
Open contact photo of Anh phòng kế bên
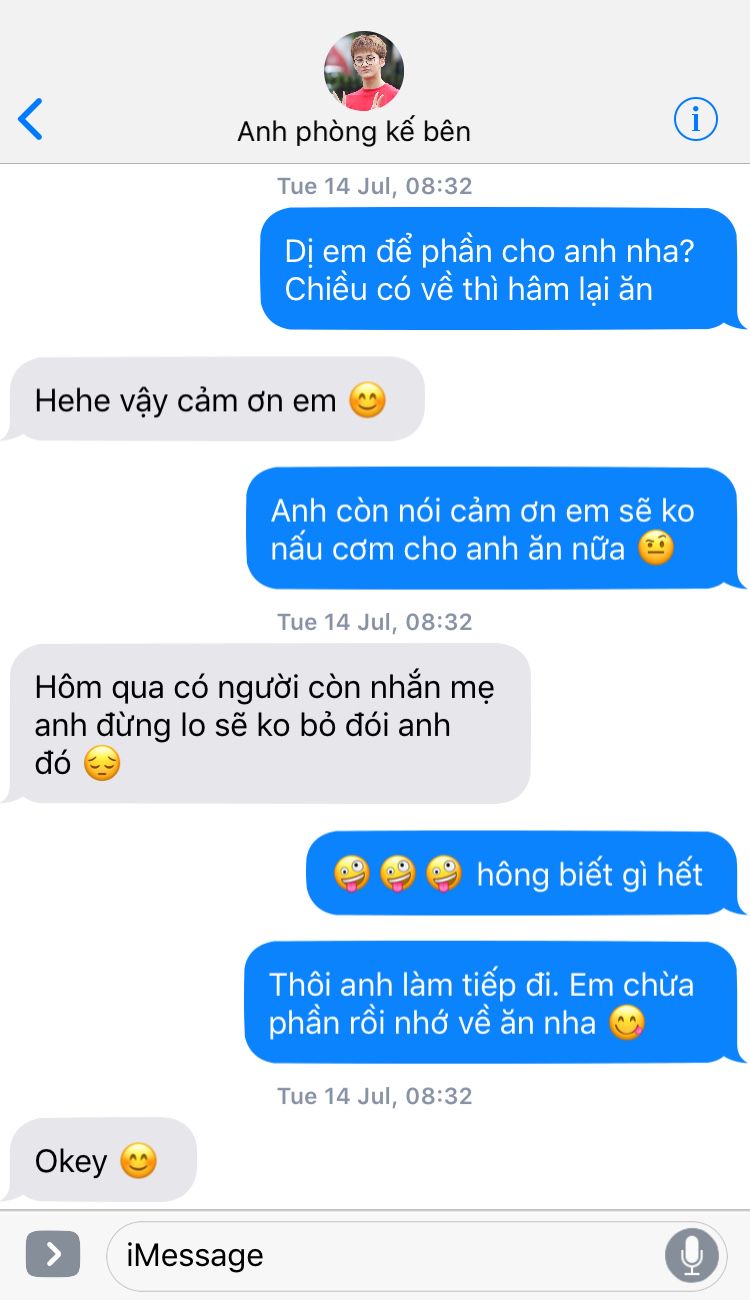pos(364,70)
